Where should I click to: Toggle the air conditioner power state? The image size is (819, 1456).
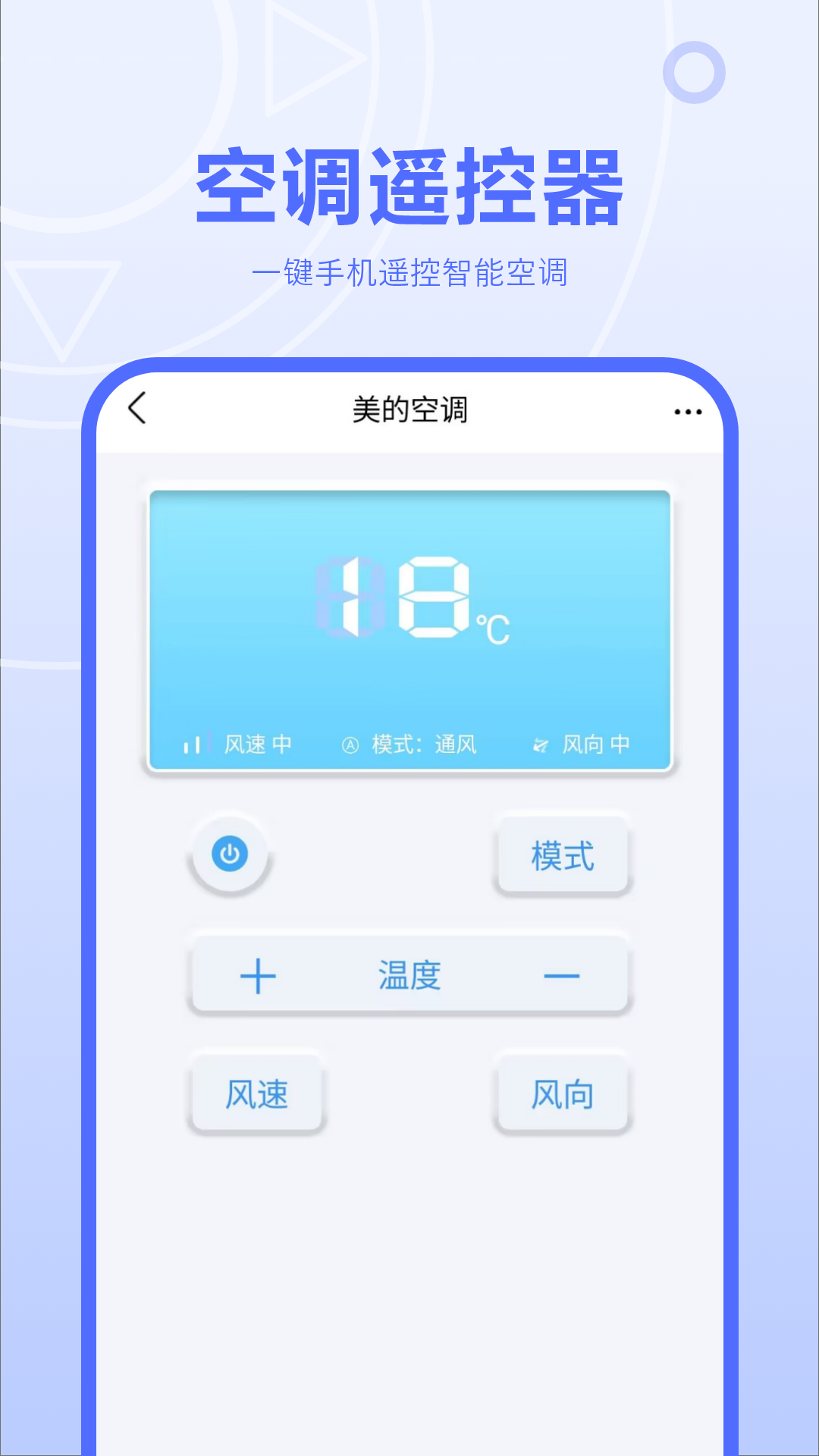pos(229,855)
